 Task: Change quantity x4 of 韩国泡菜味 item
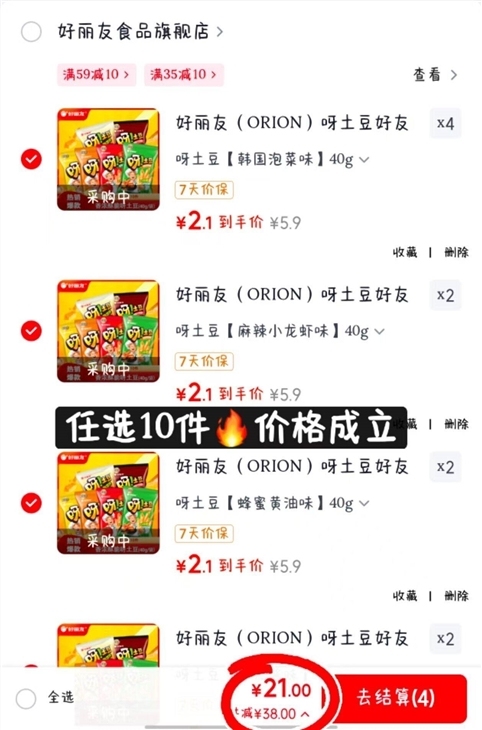[x=445, y=123]
